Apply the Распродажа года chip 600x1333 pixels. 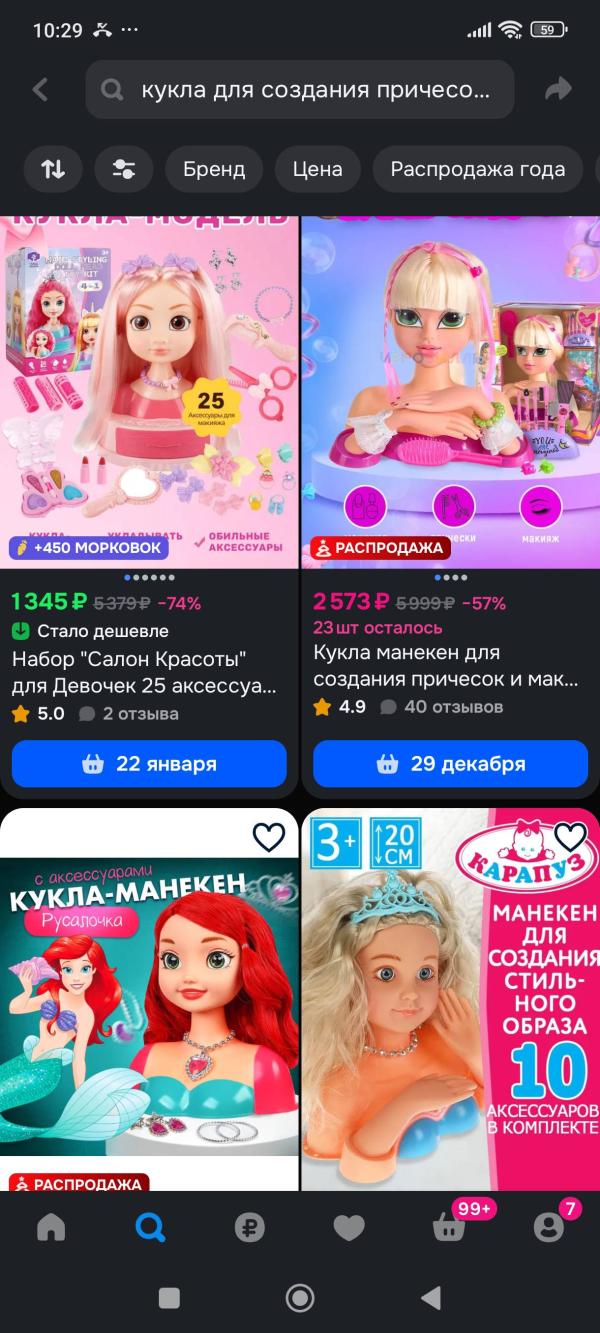pyautogui.click(x=478, y=169)
